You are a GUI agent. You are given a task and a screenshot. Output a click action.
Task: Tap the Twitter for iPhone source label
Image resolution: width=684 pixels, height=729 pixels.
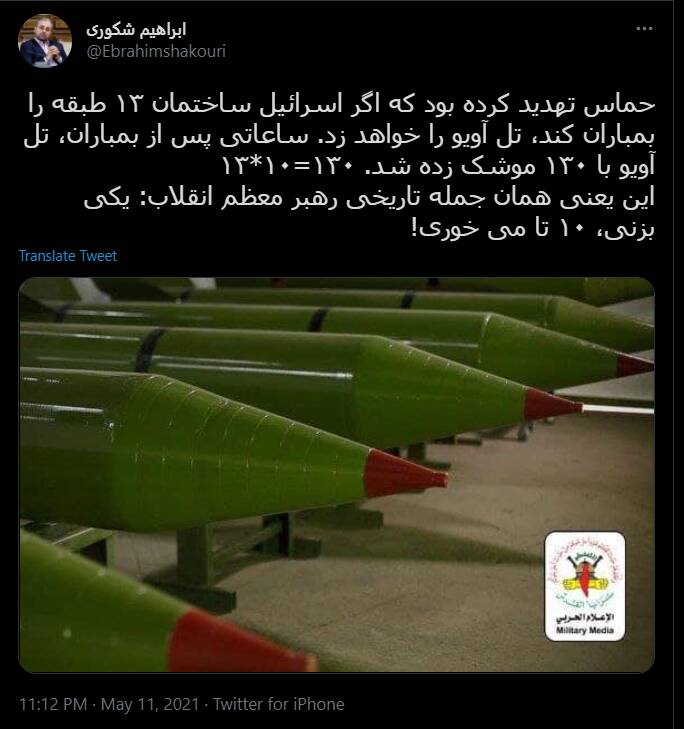(279, 704)
